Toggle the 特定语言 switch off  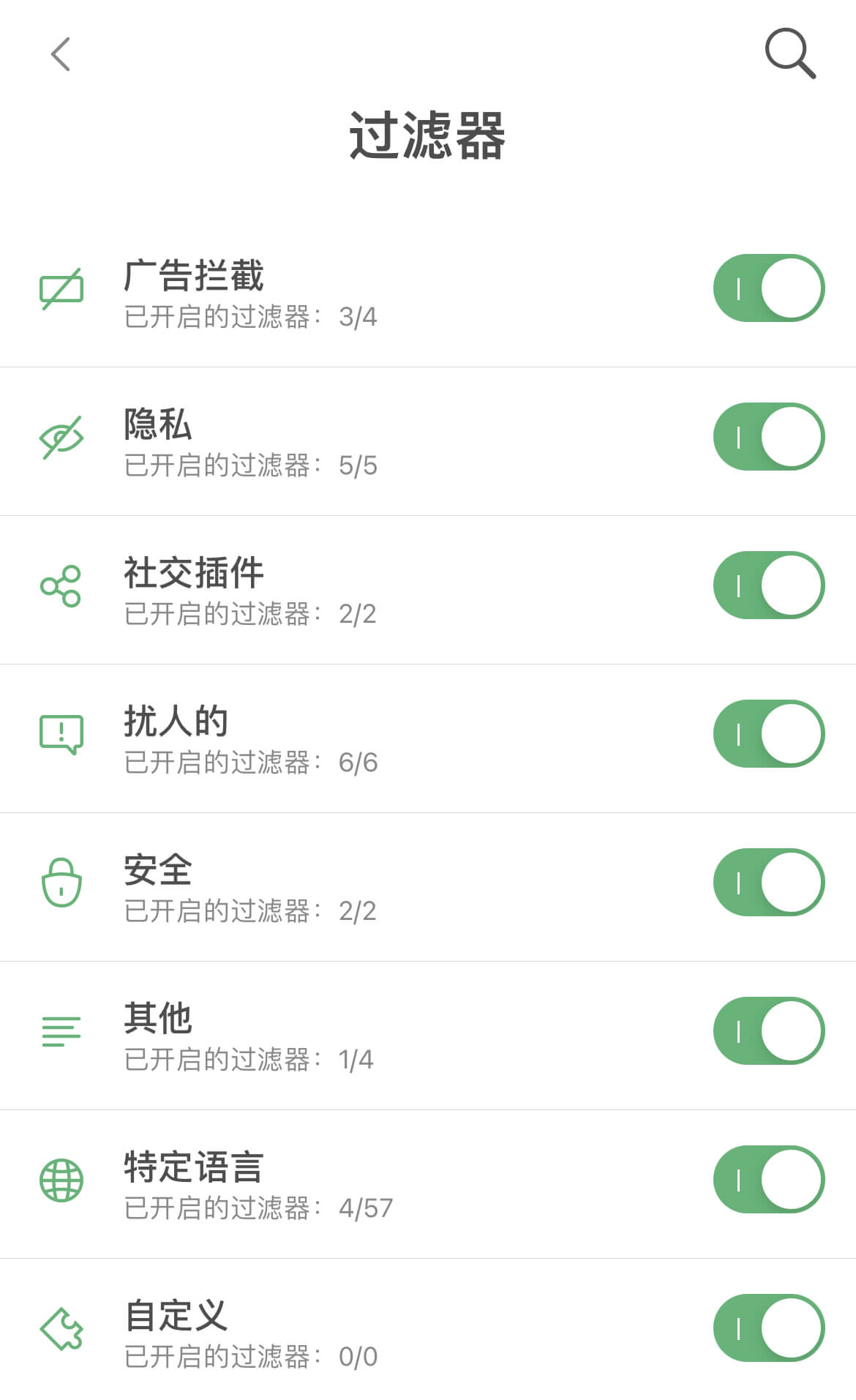pos(768,1180)
